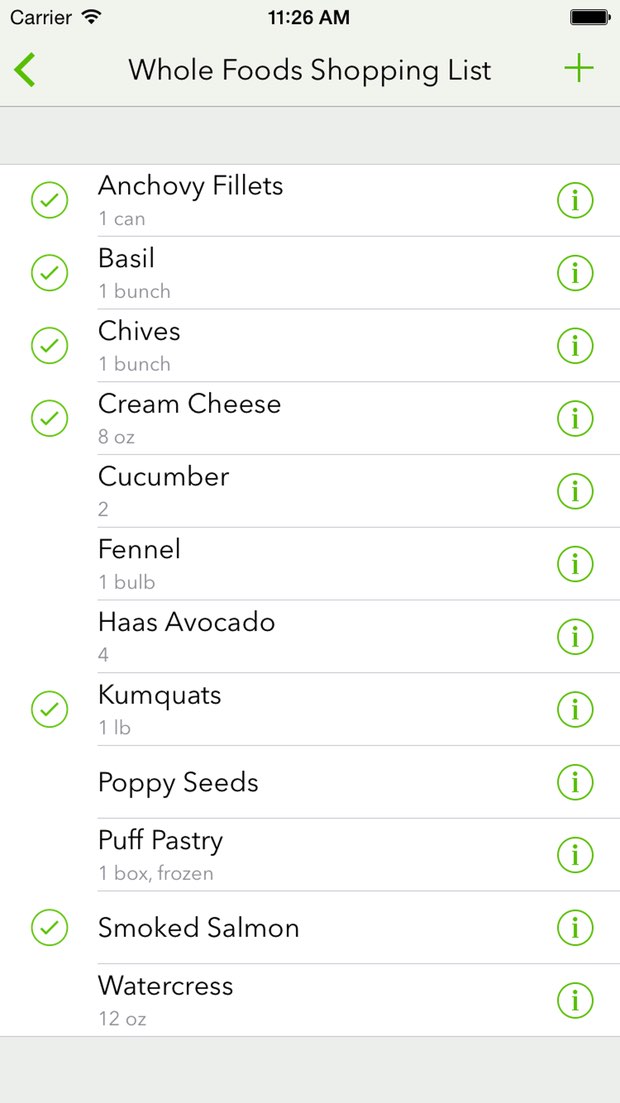Screen dimensions: 620x1103
Task: Open info for Kumquats
Action: [x=575, y=710]
